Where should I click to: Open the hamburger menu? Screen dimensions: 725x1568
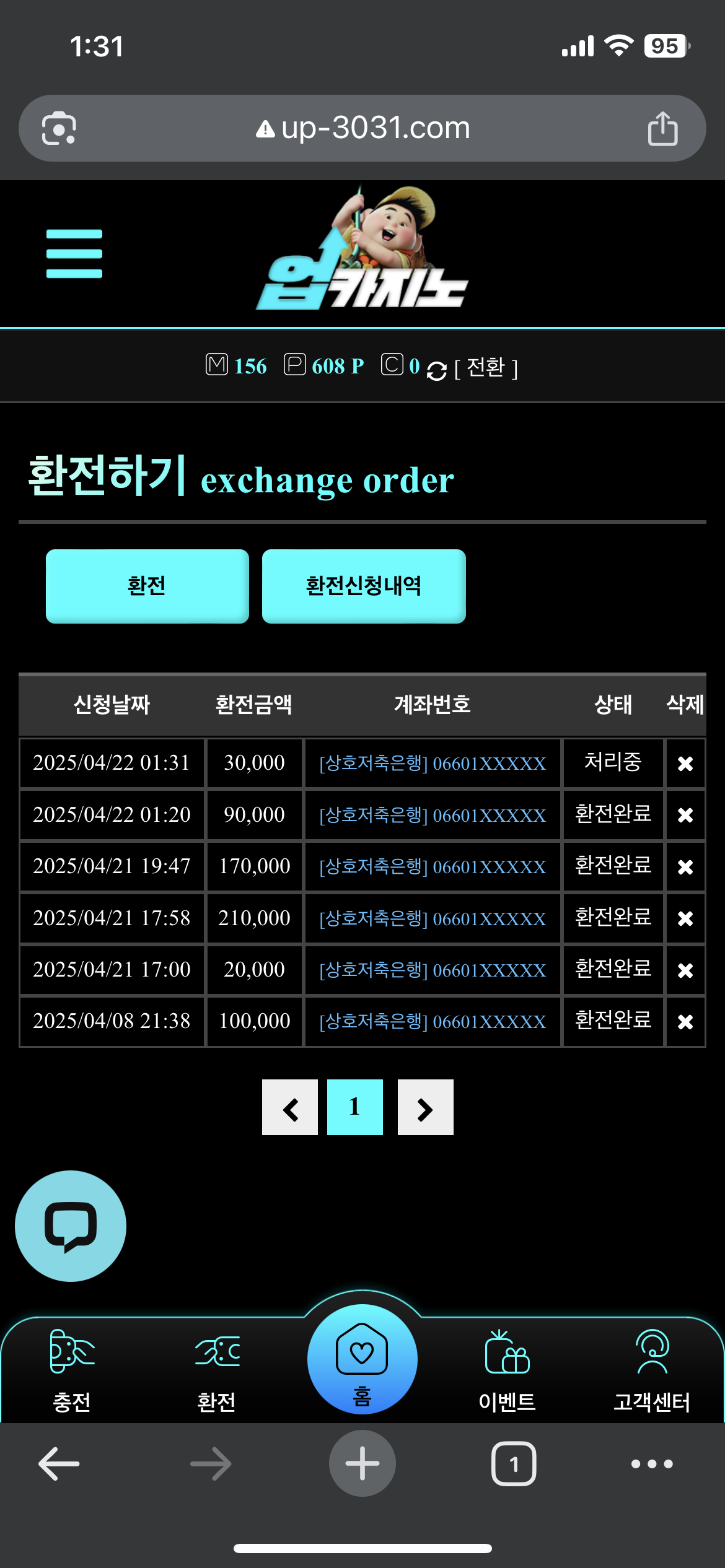[x=74, y=253]
